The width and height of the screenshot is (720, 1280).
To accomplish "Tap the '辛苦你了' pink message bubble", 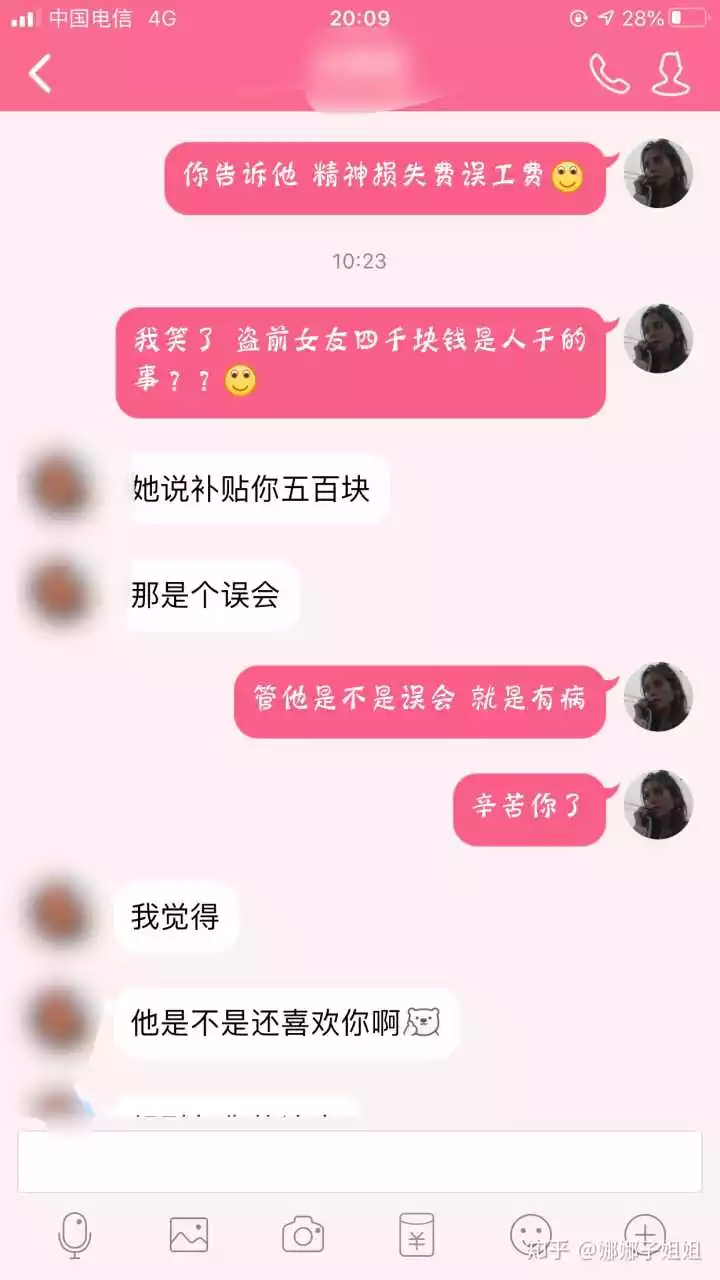I will coord(530,808).
